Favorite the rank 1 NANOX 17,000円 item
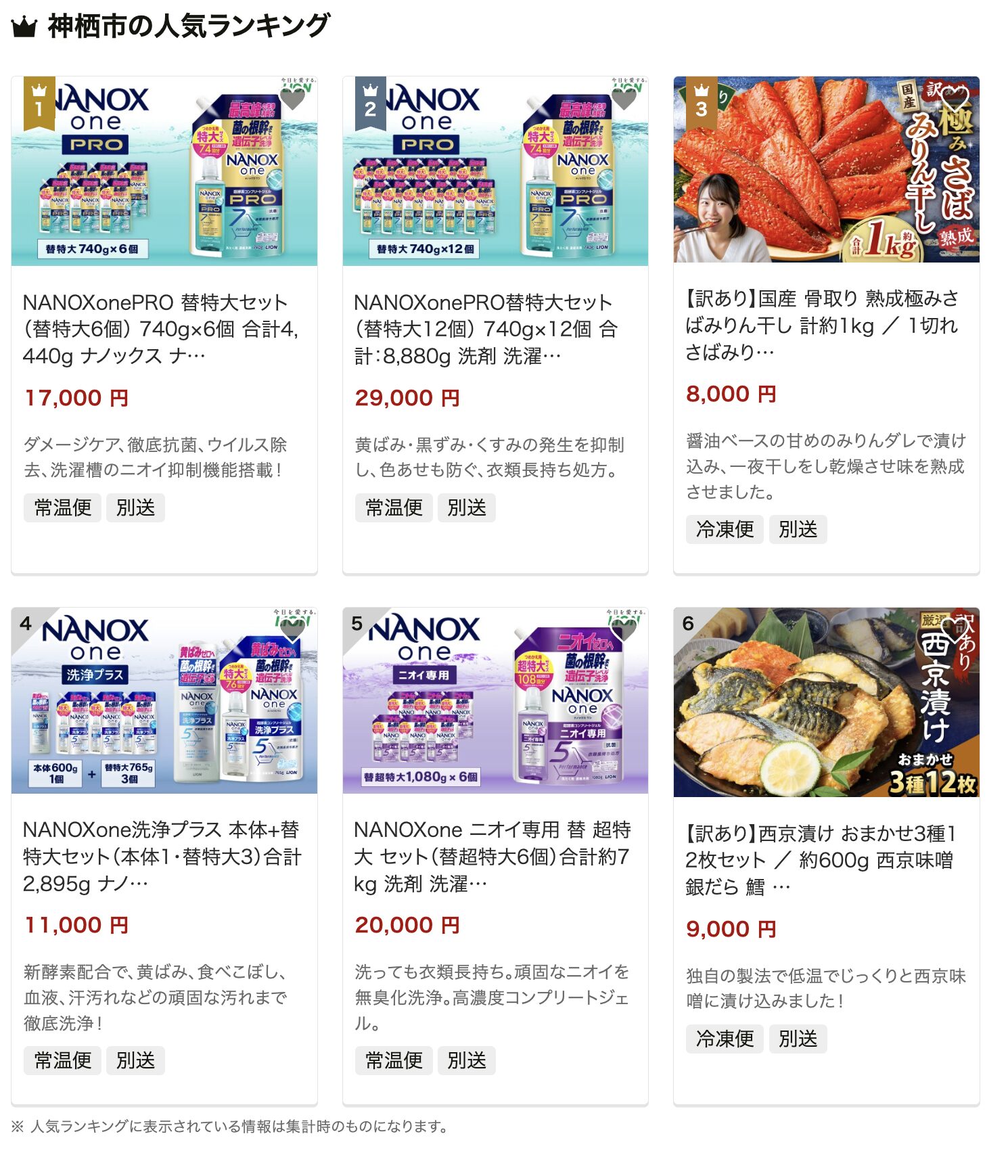 [292, 99]
